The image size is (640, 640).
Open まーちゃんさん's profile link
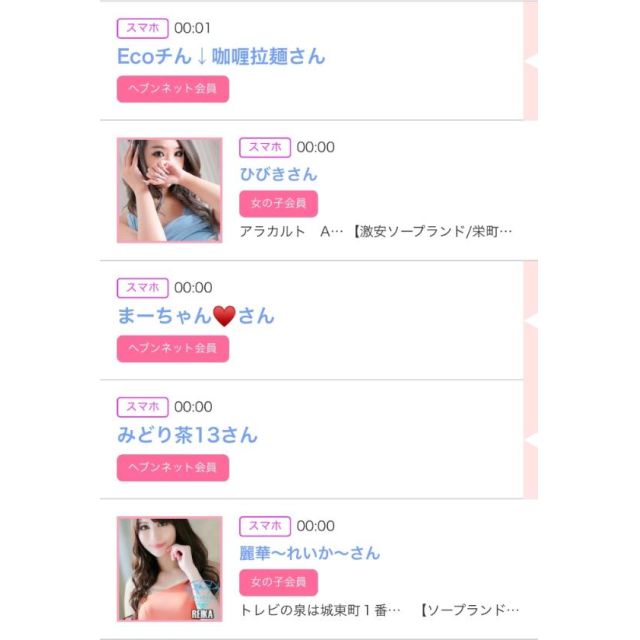click(x=195, y=316)
